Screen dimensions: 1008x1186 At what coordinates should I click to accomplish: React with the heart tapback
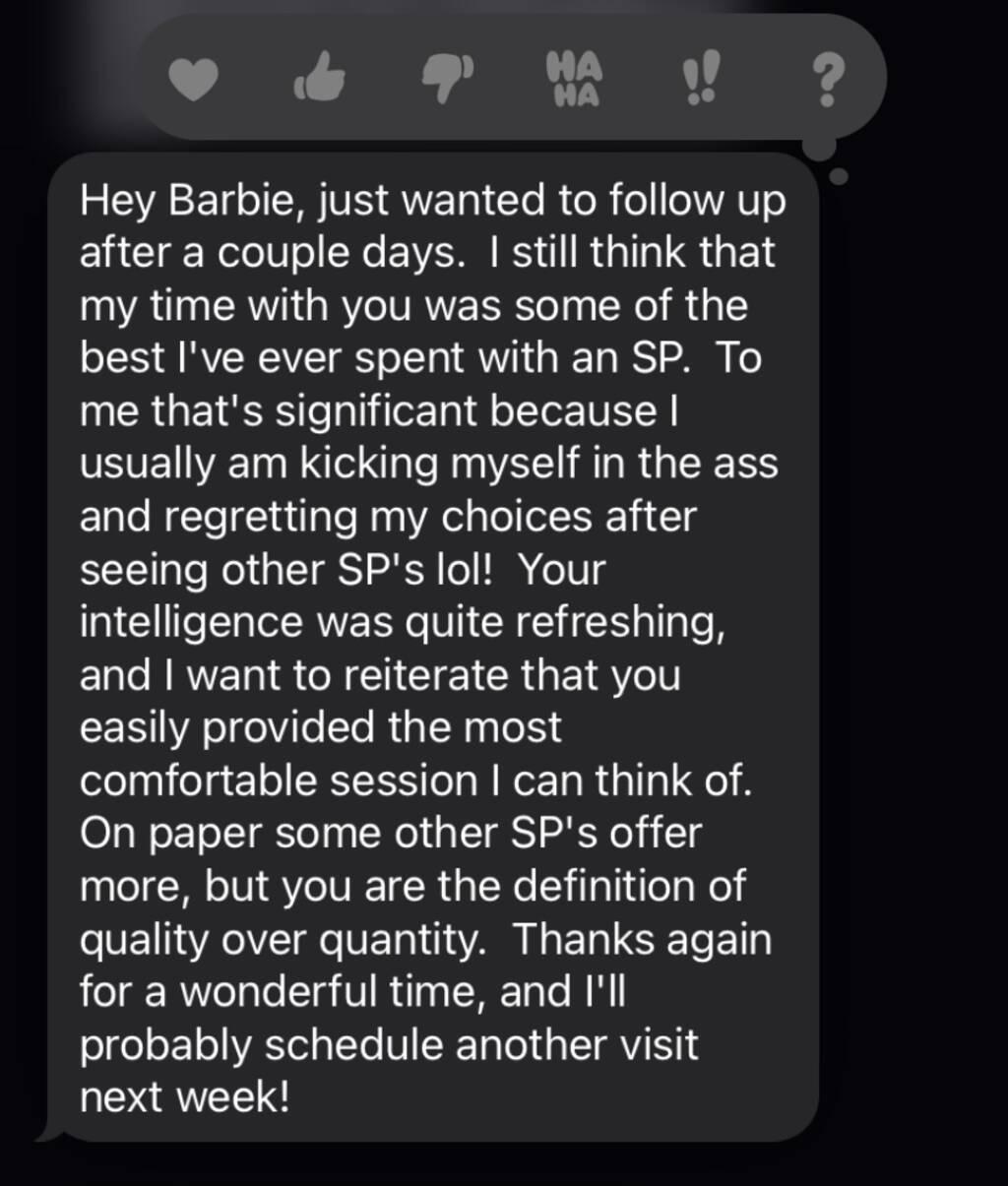tap(194, 79)
